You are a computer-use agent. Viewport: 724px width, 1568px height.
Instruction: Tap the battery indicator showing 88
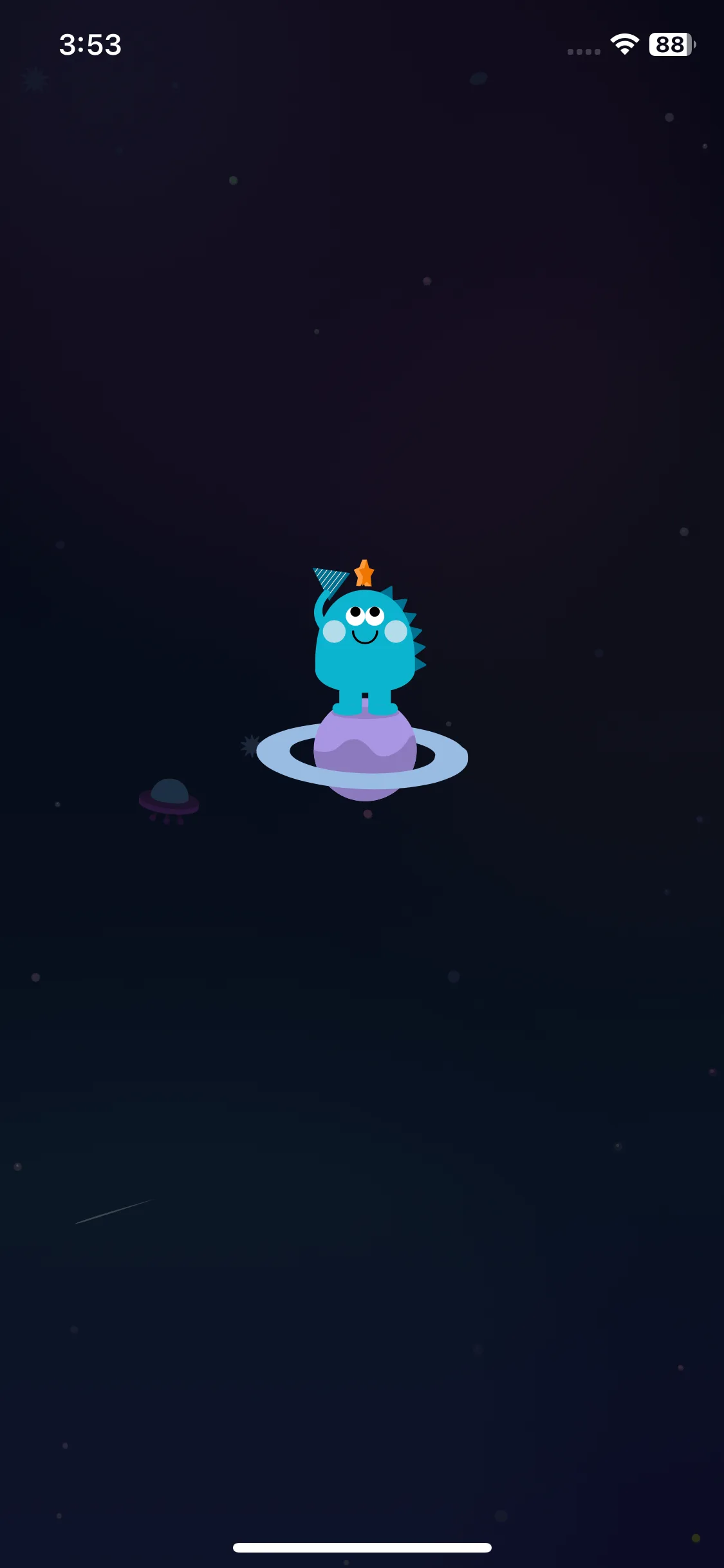point(668,45)
